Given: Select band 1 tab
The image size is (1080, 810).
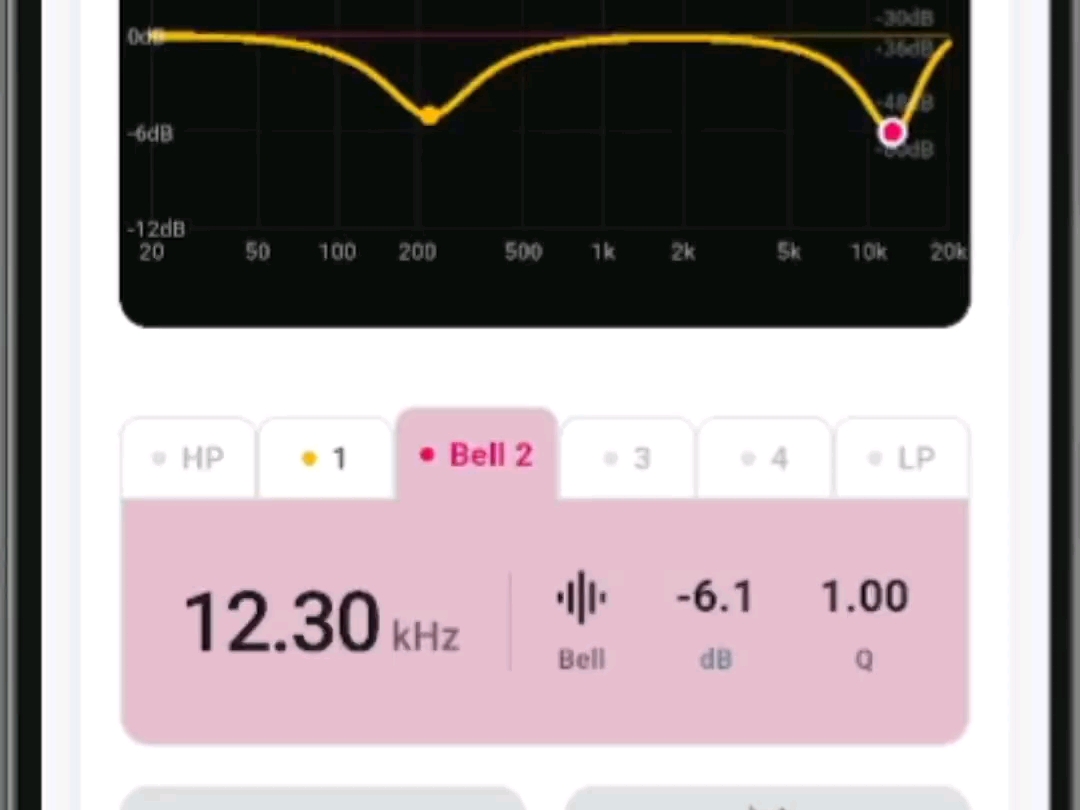Looking at the screenshot, I should pyautogui.click(x=325, y=457).
